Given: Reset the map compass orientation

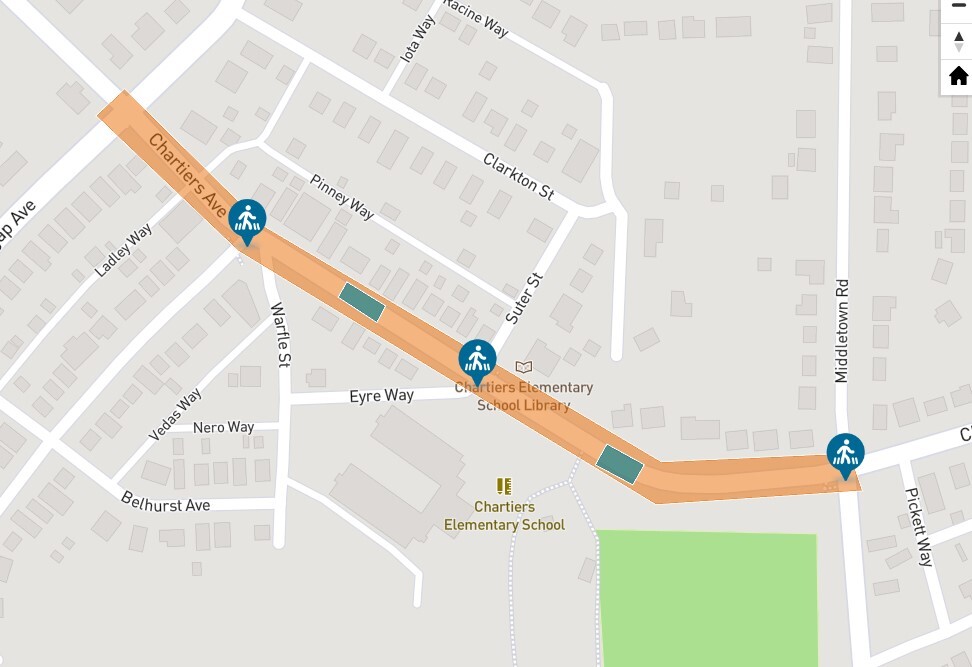Looking at the screenshot, I should [x=958, y=42].
